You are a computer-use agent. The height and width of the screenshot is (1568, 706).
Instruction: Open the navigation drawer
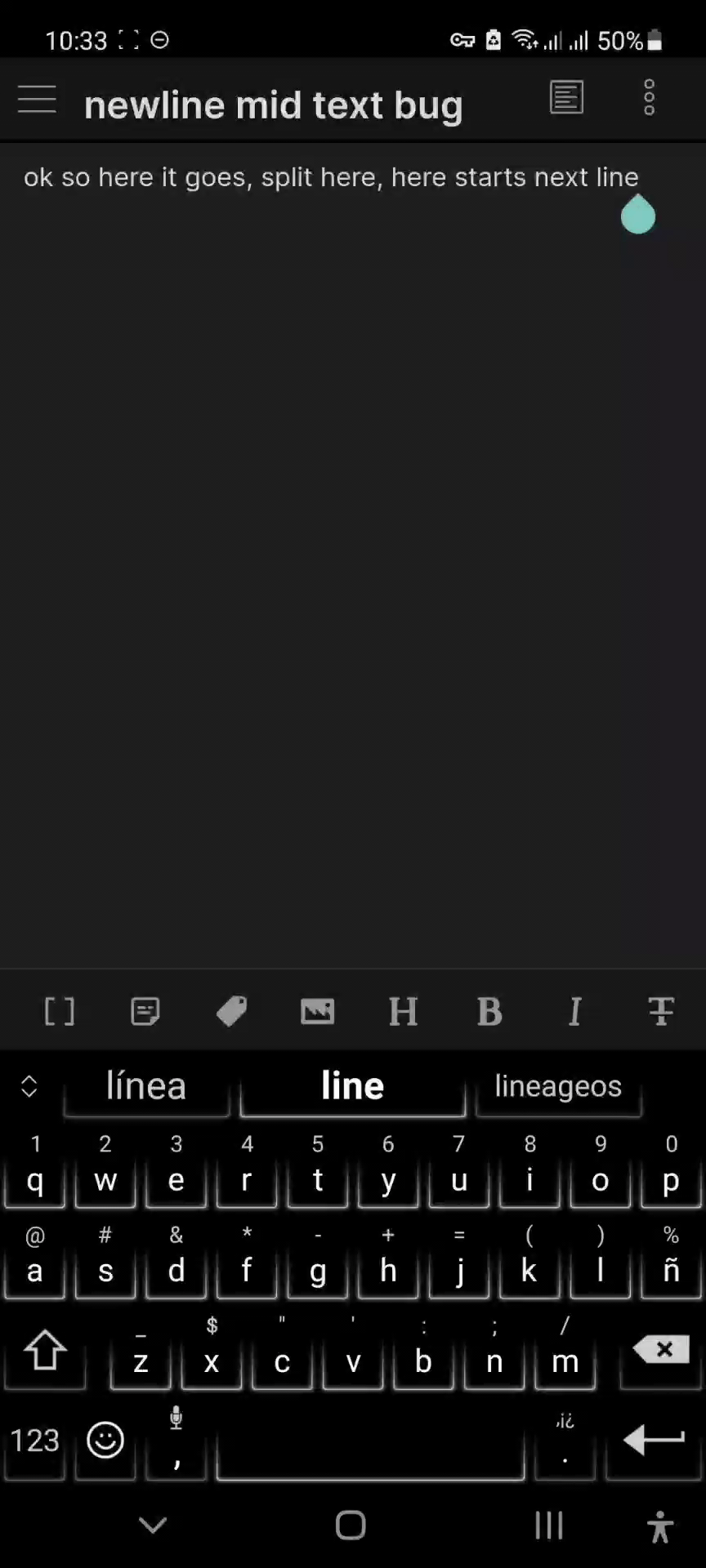coord(36,98)
